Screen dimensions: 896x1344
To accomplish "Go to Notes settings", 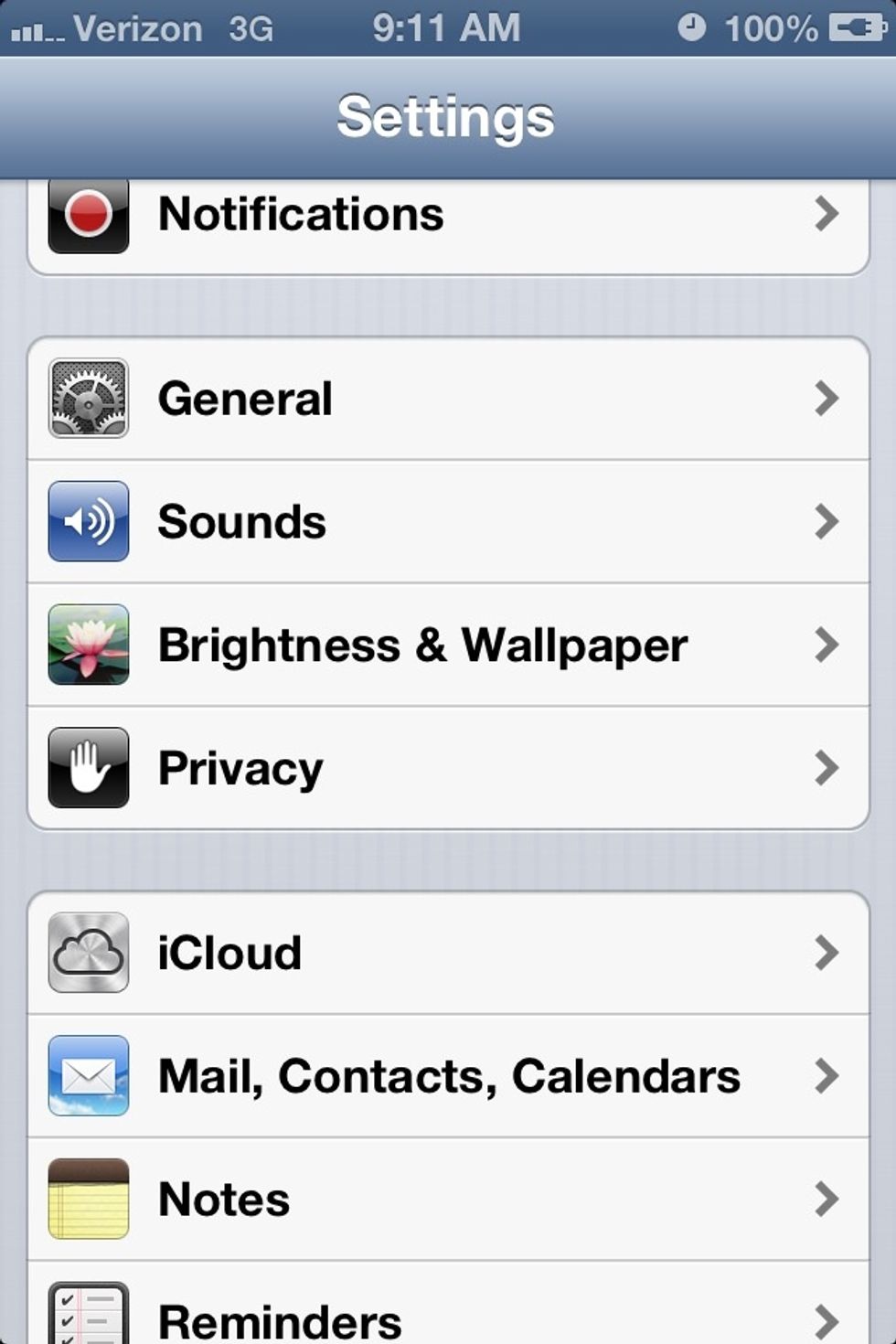I will pos(447,1199).
